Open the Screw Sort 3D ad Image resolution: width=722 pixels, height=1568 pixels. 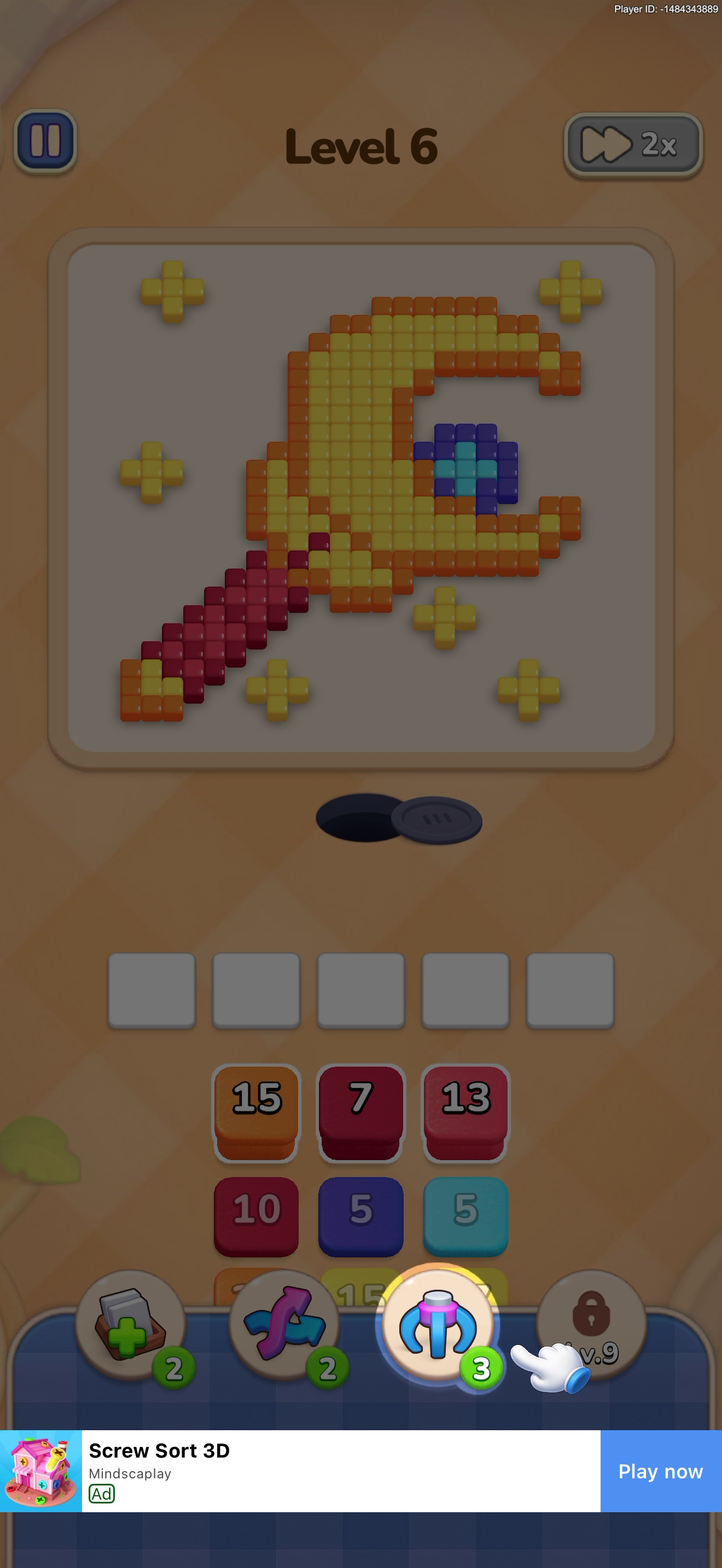click(300, 1471)
